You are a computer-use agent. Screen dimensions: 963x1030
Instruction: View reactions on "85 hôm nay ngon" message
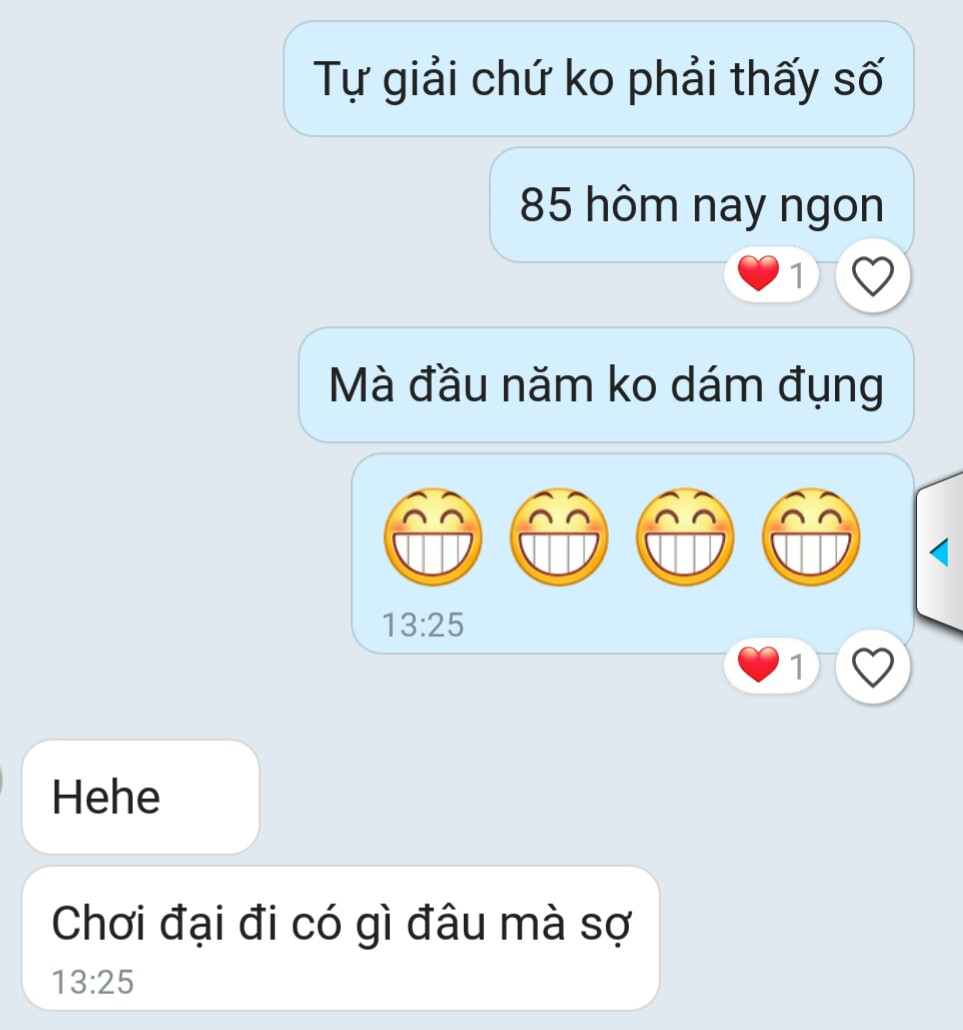coord(771,275)
